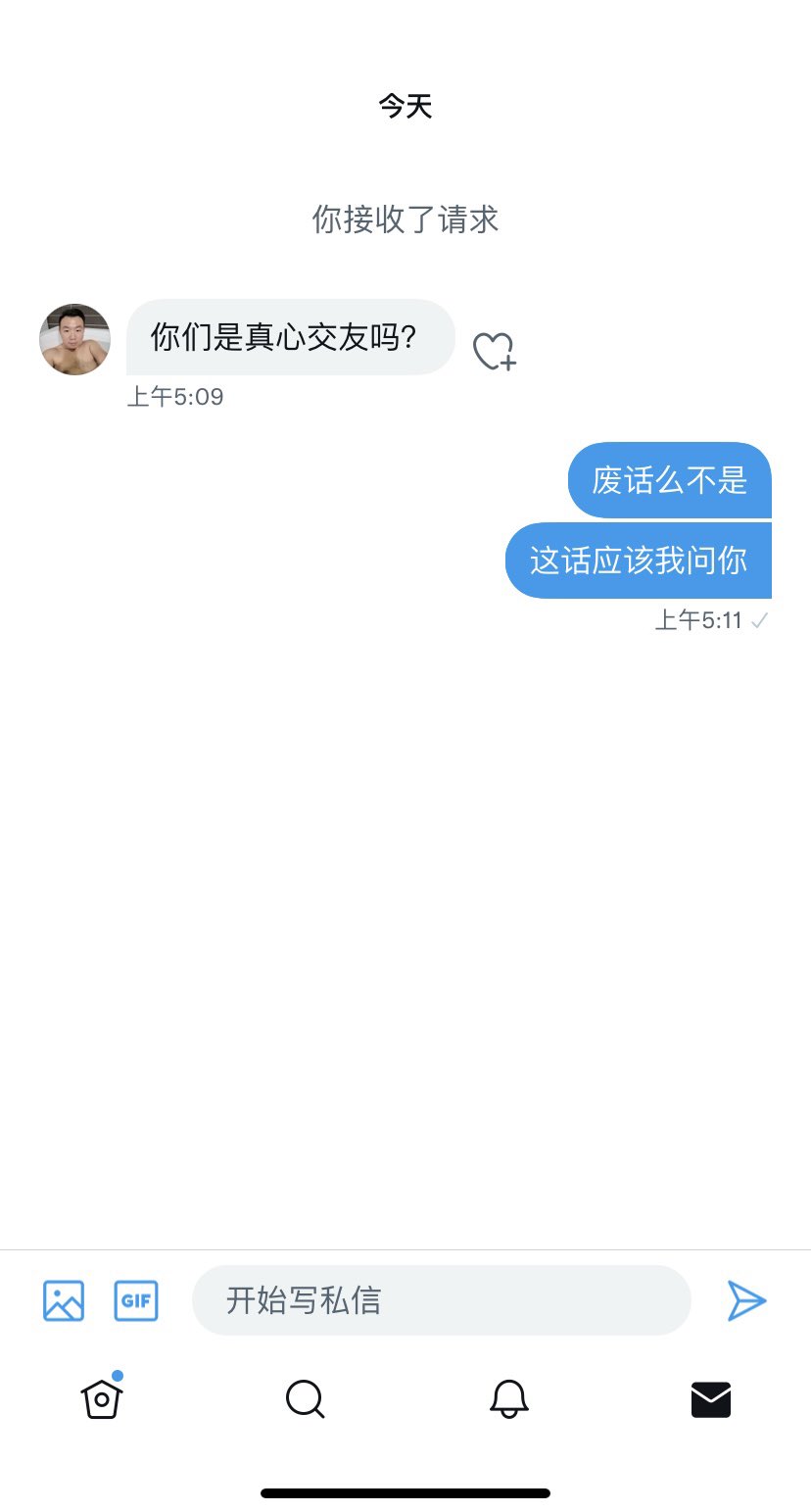Viewport: 811px width, 1512px height.
Task: Open the sender's profile avatar
Action: pyautogui.click(x=74, y=339)
